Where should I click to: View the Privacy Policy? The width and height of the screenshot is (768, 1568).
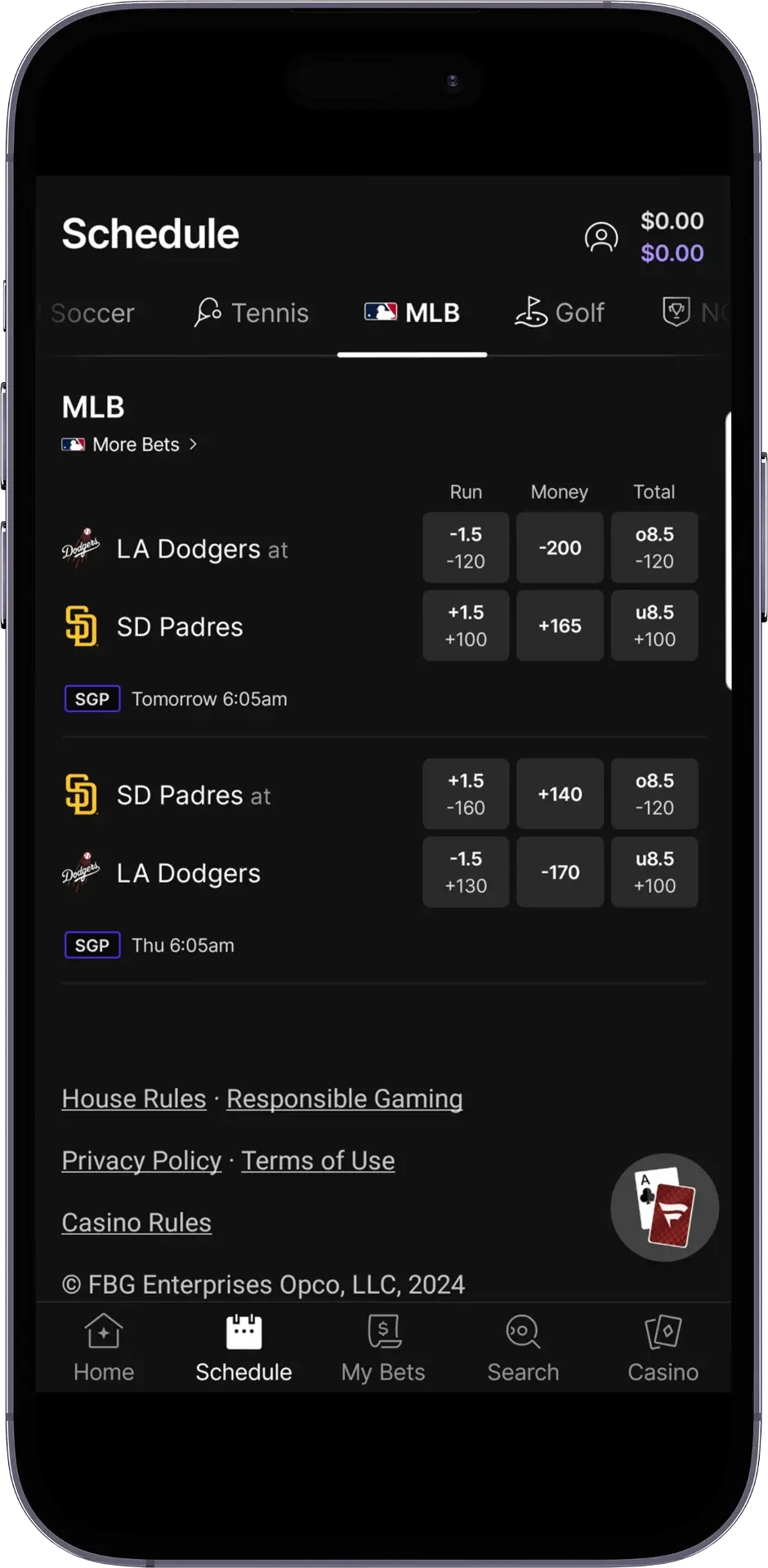click(141, 1160)
